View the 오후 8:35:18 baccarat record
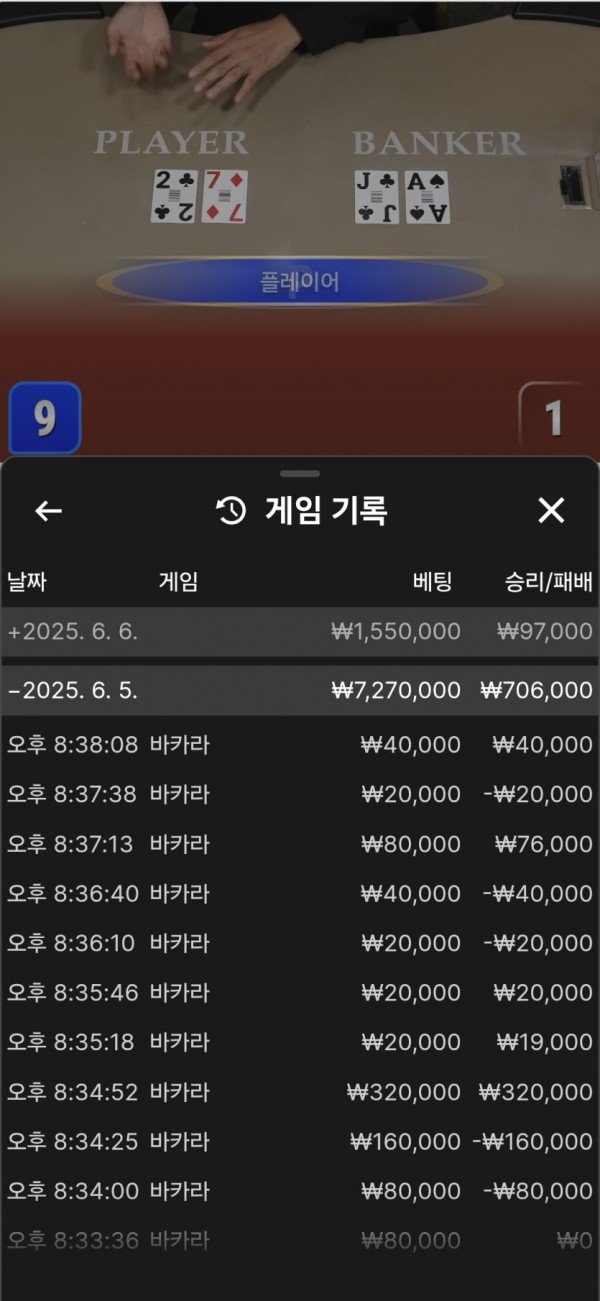The height and width of the screenshot is (1301, 600). [x=300, y=1042]
